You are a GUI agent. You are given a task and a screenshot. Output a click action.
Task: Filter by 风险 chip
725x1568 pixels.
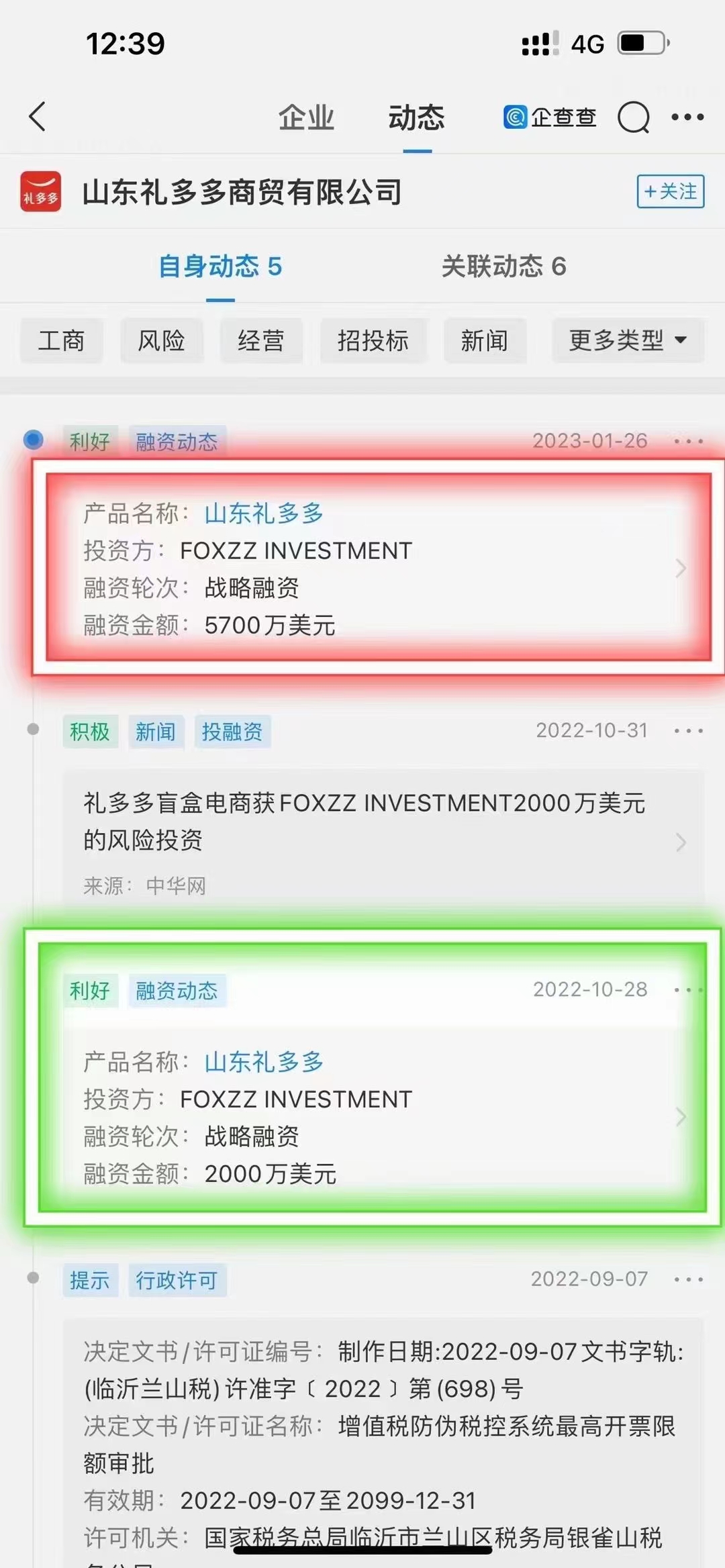(161, 340)
